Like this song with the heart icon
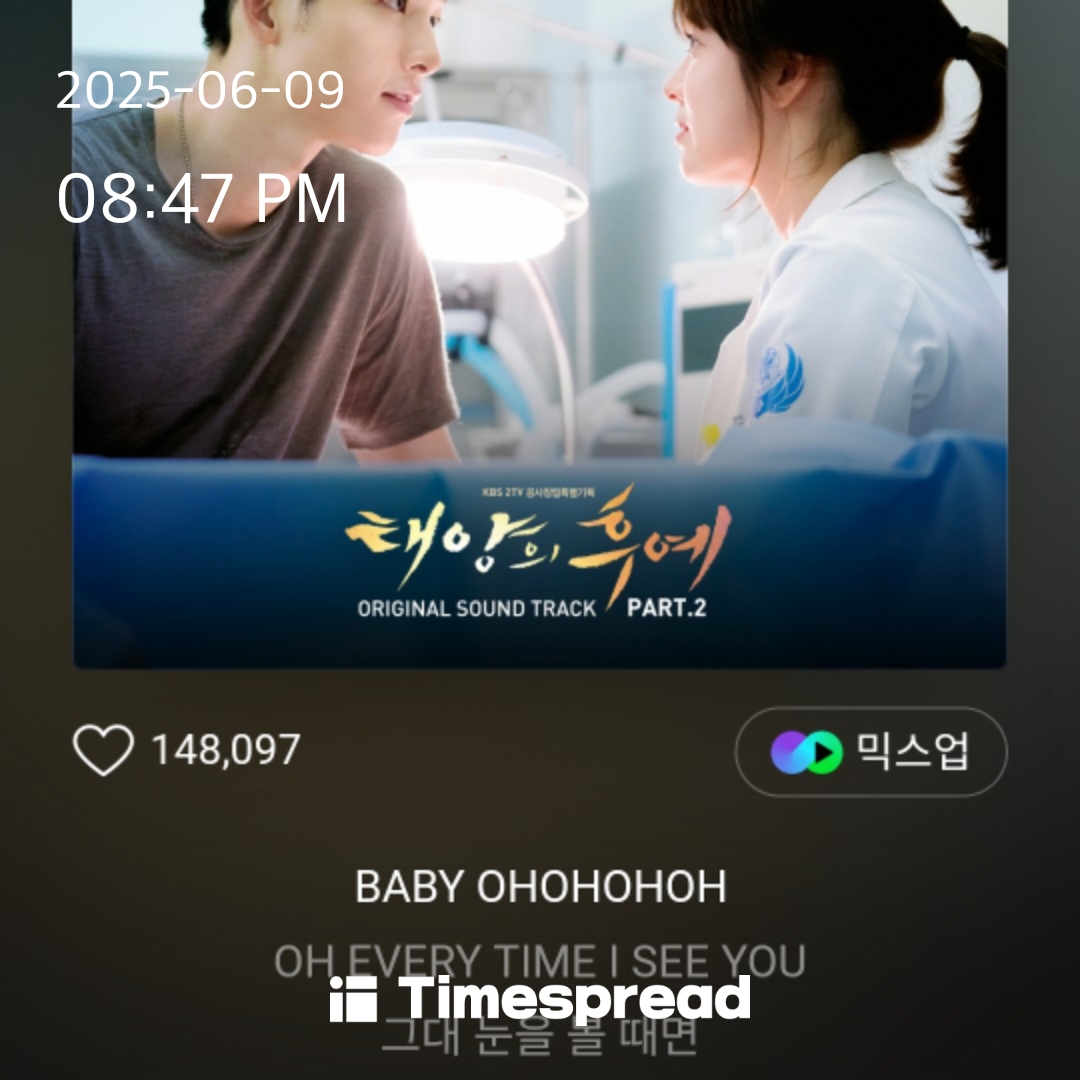The image size is (1080, 1080). coord(103,750)
